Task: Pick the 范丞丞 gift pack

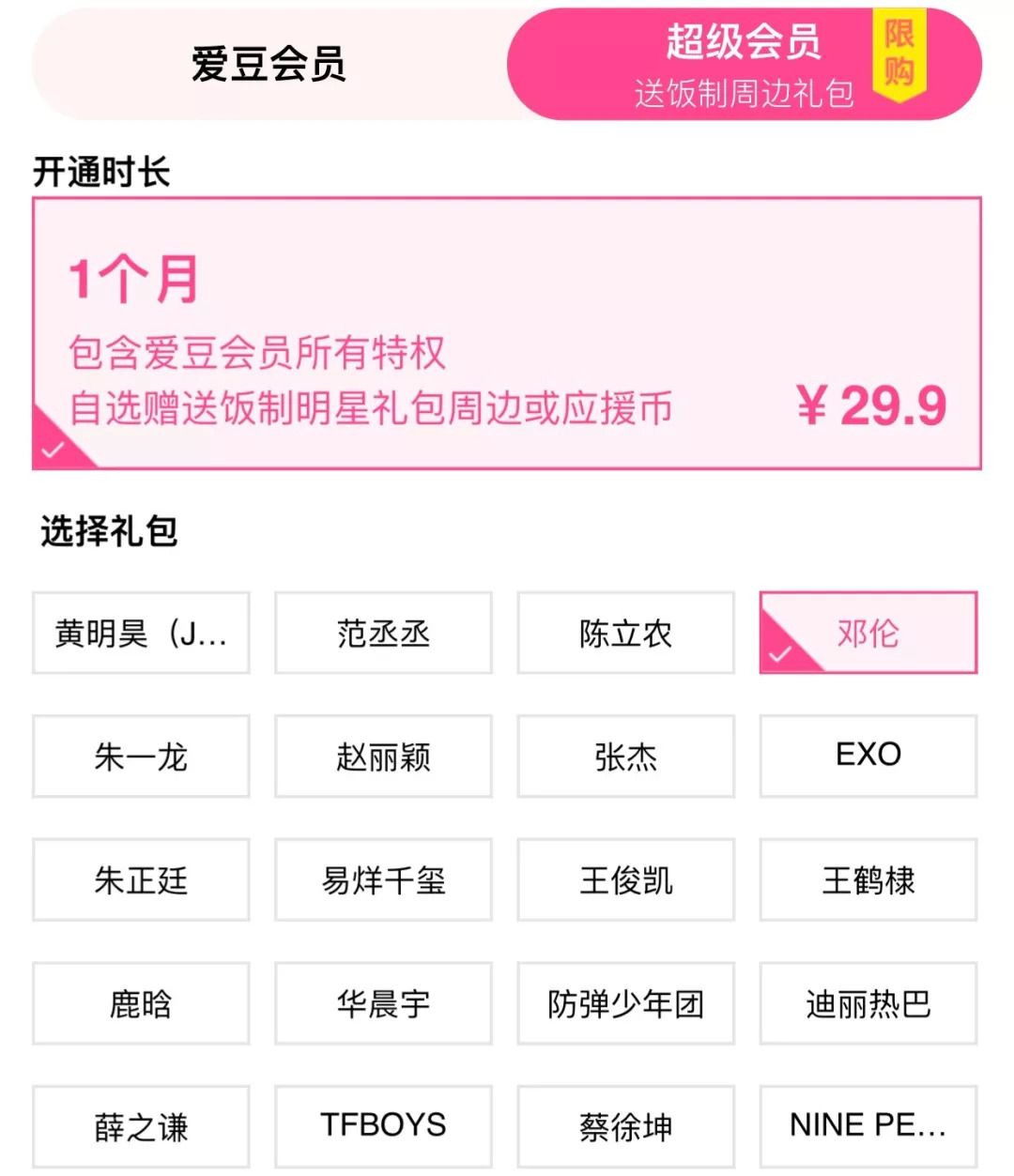Action: pos(383,634)
